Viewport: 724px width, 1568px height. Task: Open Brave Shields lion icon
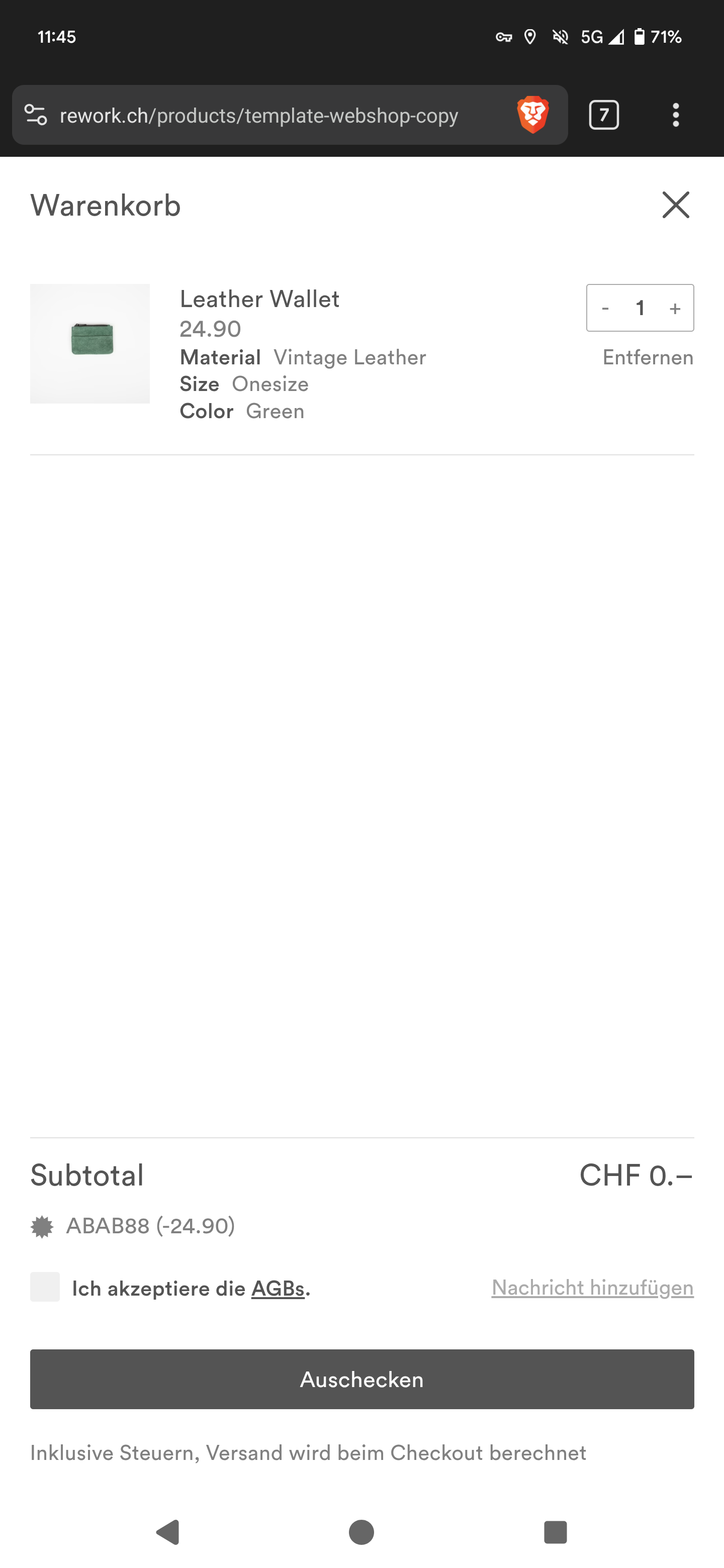tap(533, 115)
